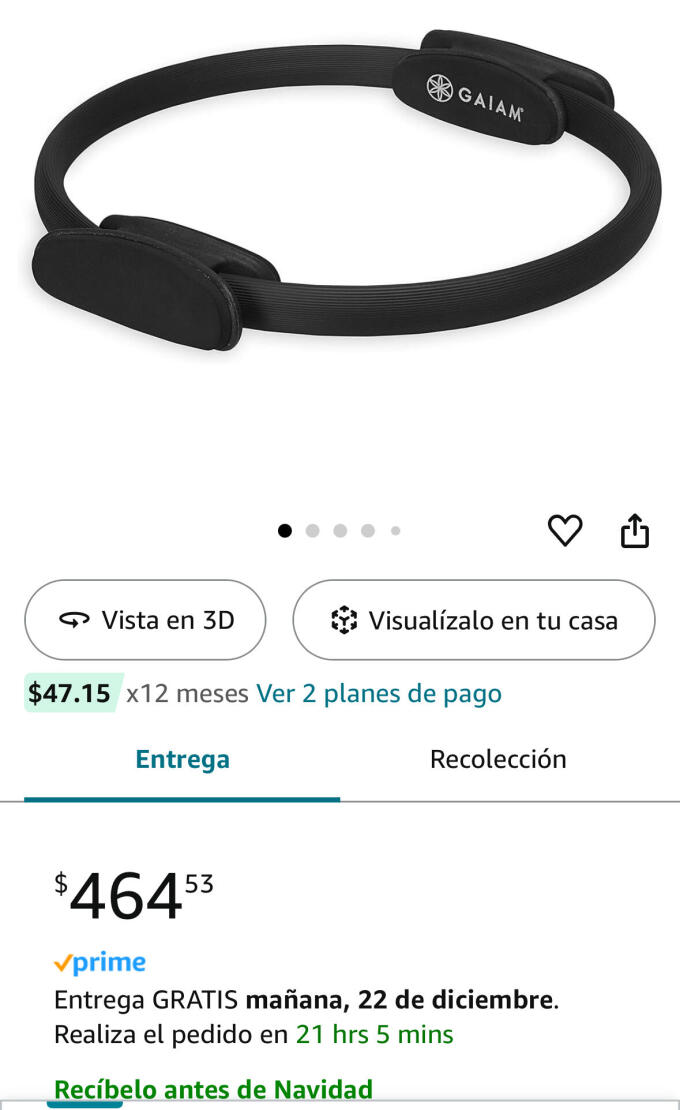This screenshot has height=1110, width=680.
Task: Add the Pilates ring to wish list
Action: click(x=565, y=530)
